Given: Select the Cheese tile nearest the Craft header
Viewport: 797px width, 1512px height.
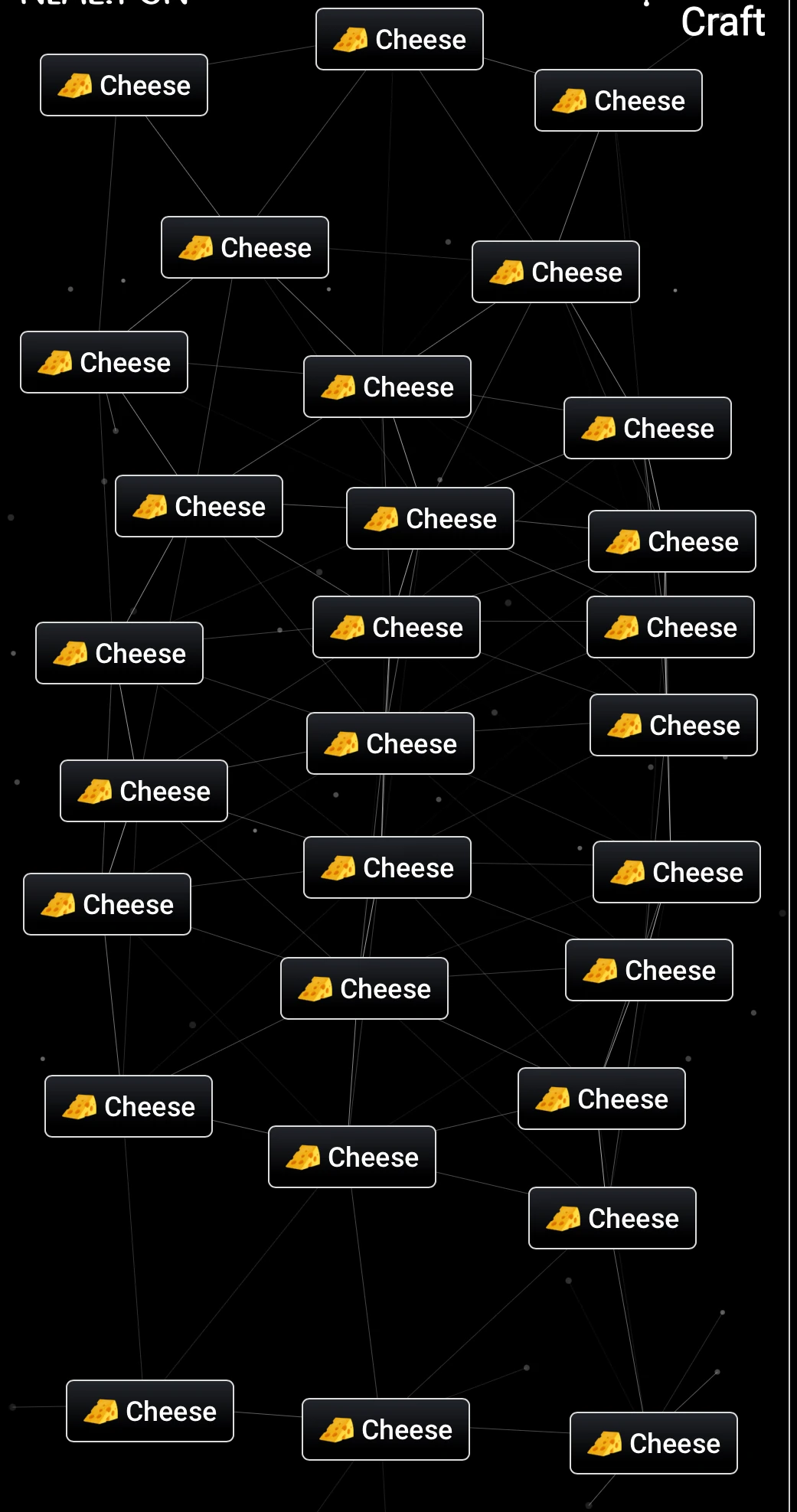Looking at the screenshot, I should [618, 100].
